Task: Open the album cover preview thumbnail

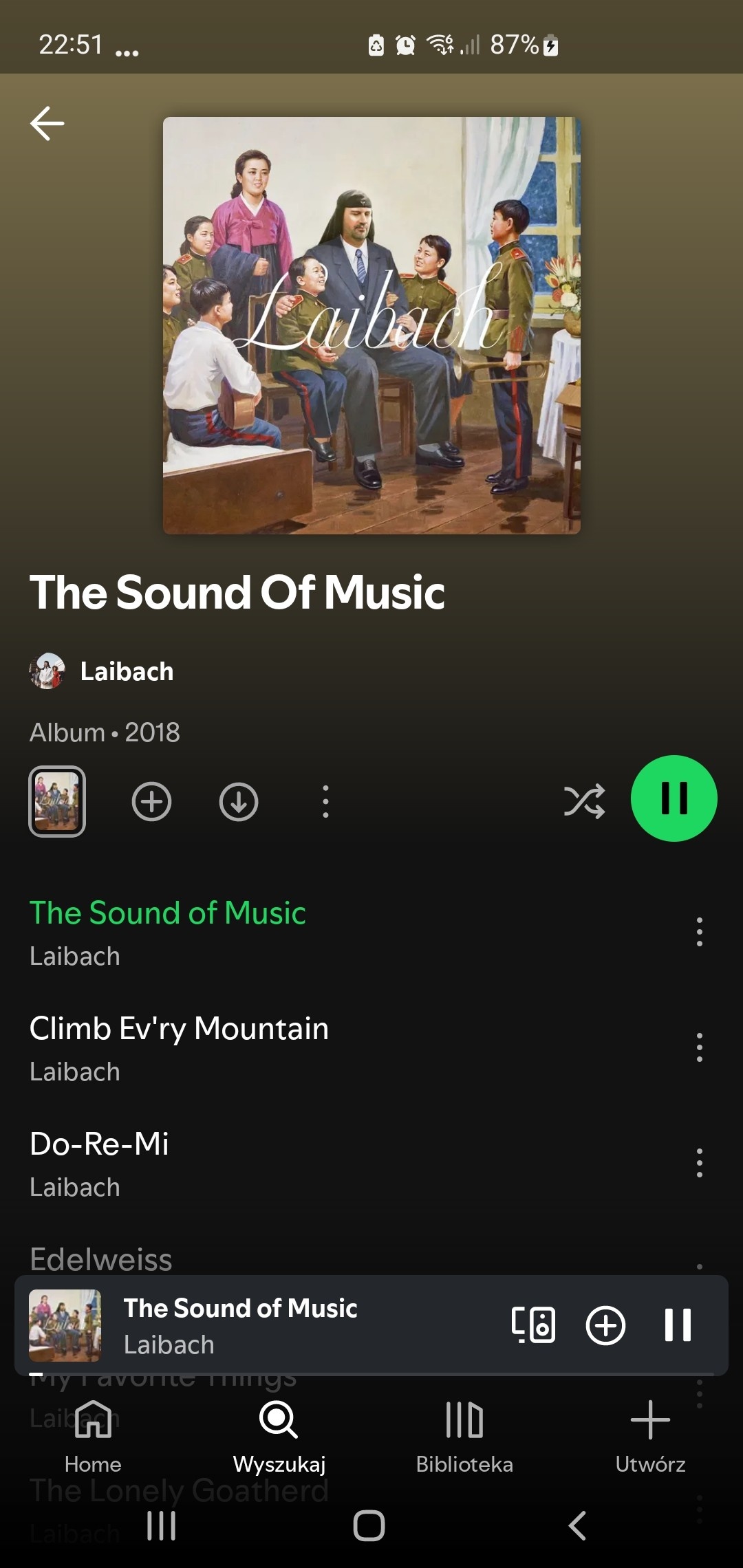Action: point(57,801)
